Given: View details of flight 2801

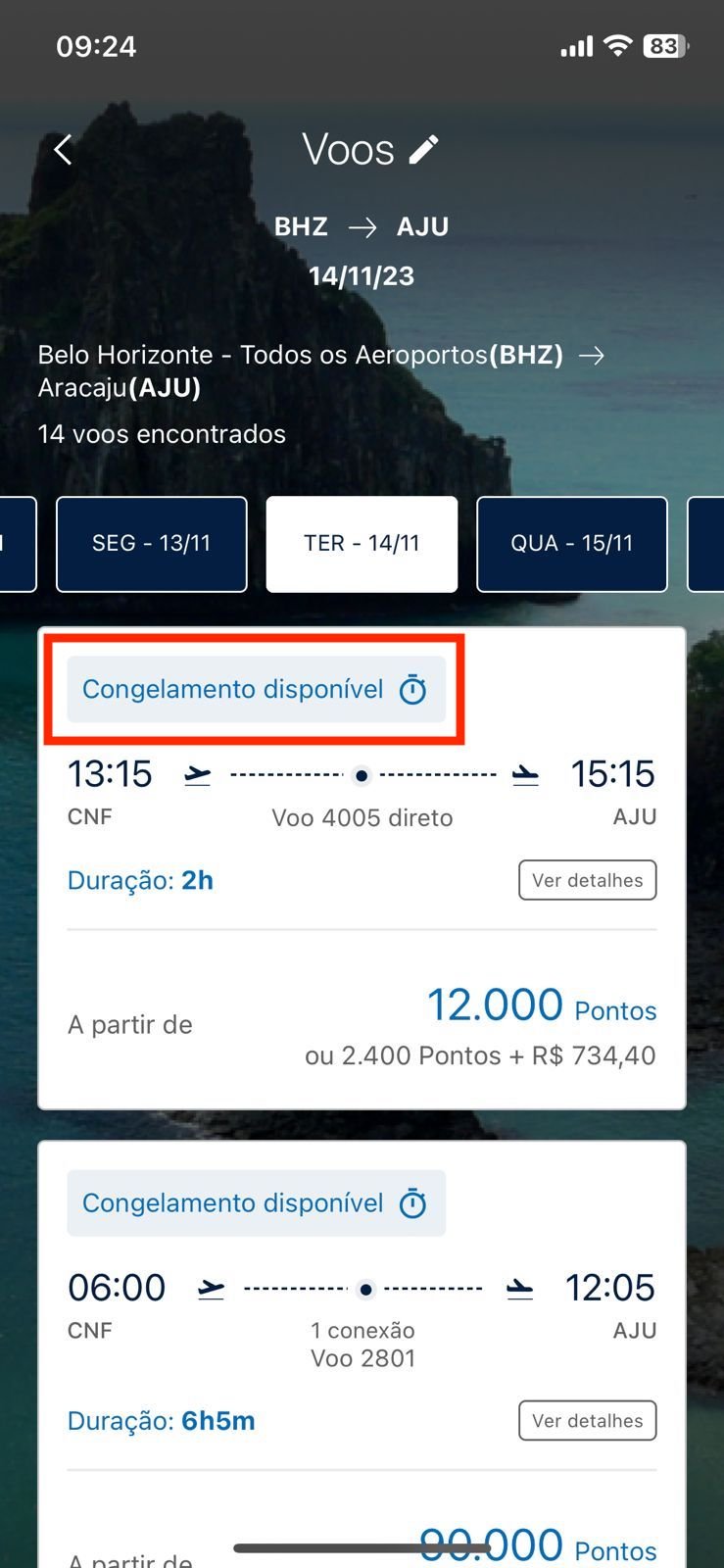Looking at the screenshot, I should pyautogui.click(x=587, y=1421).
